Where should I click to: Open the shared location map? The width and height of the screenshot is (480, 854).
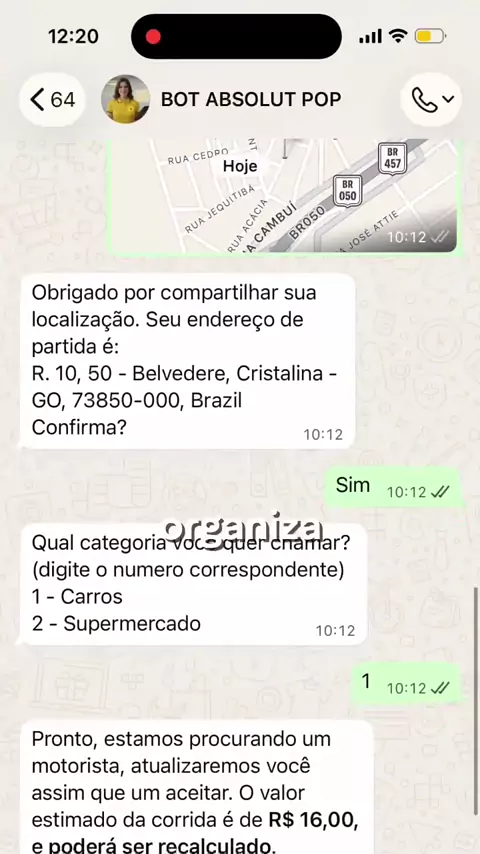tap(285, 196)
